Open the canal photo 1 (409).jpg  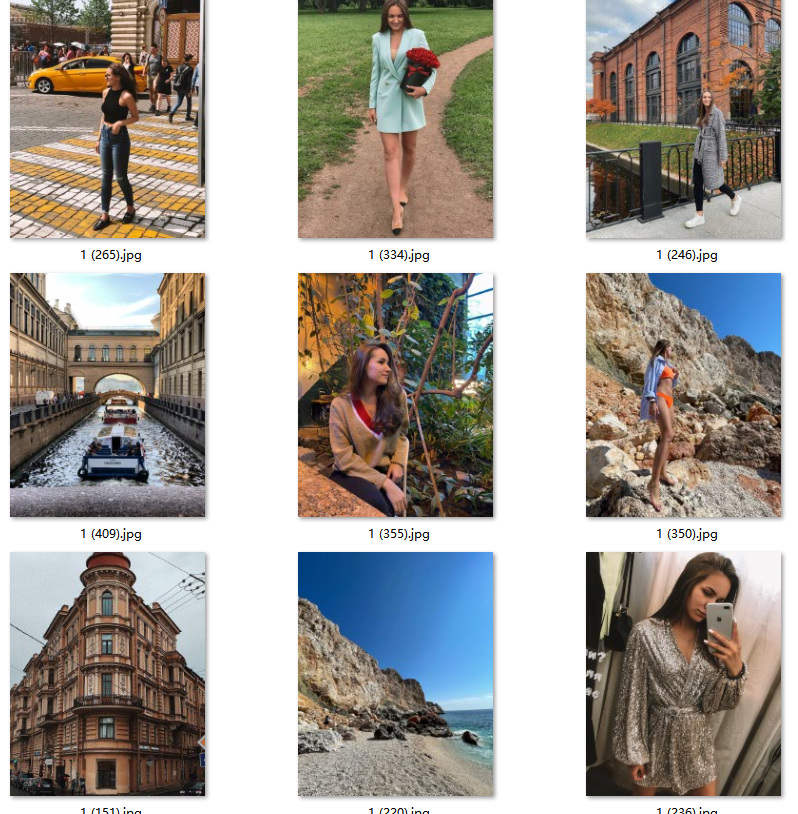(107, 394)
